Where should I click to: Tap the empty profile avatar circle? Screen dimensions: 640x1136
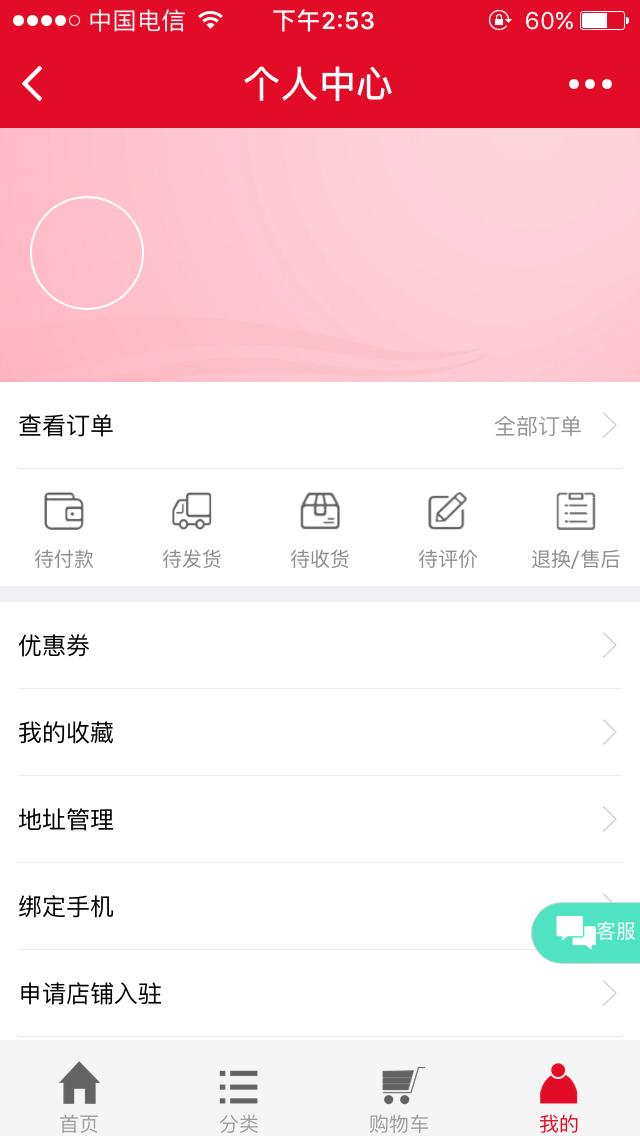point(87,253)
